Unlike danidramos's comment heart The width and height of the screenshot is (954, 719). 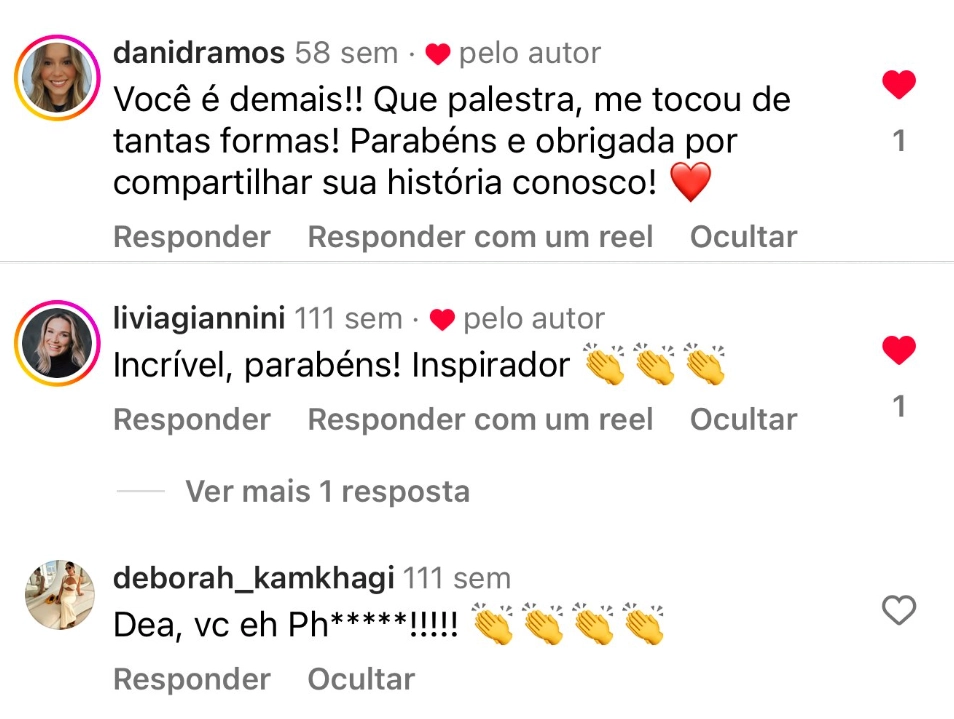click(x=899, y=85)
